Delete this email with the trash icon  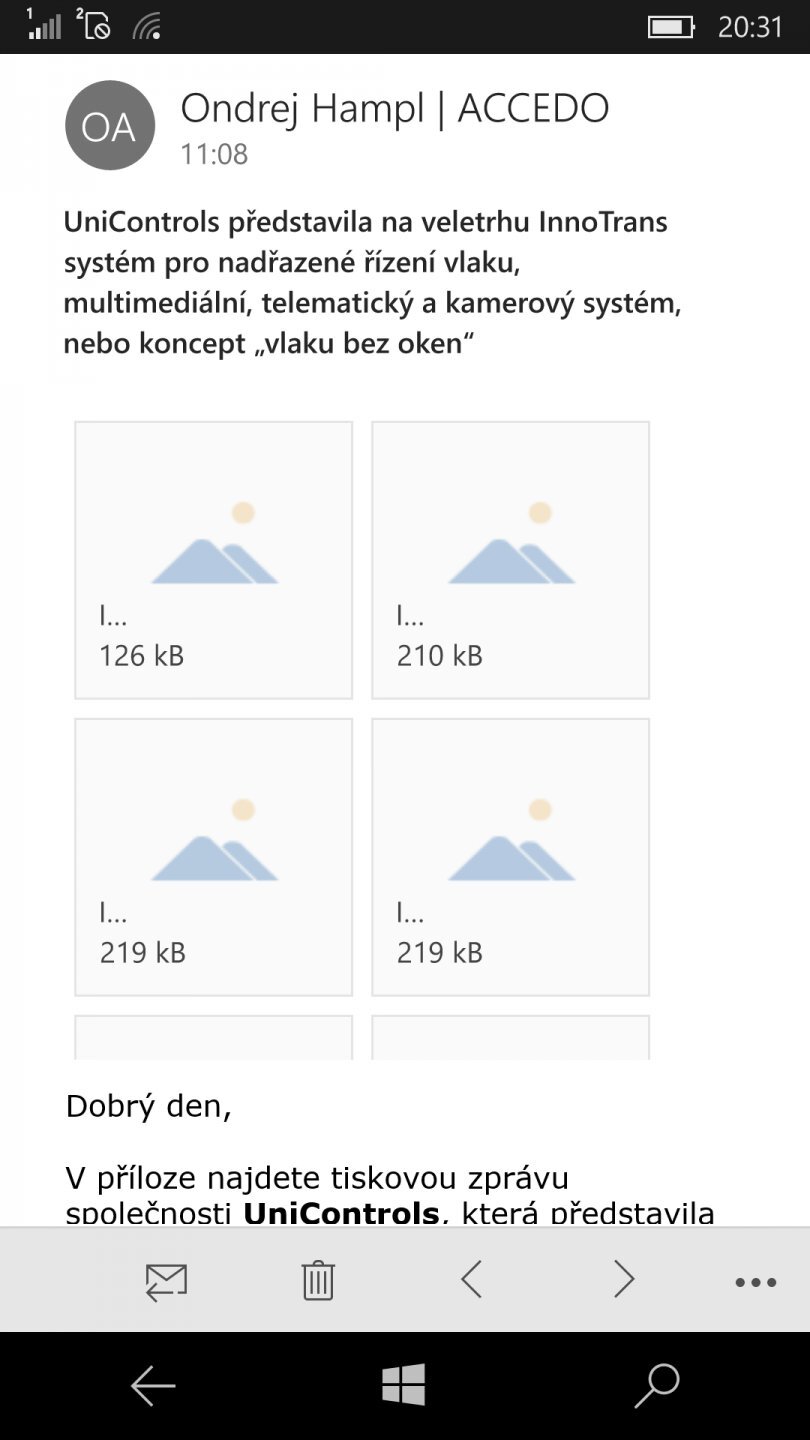318,1281
